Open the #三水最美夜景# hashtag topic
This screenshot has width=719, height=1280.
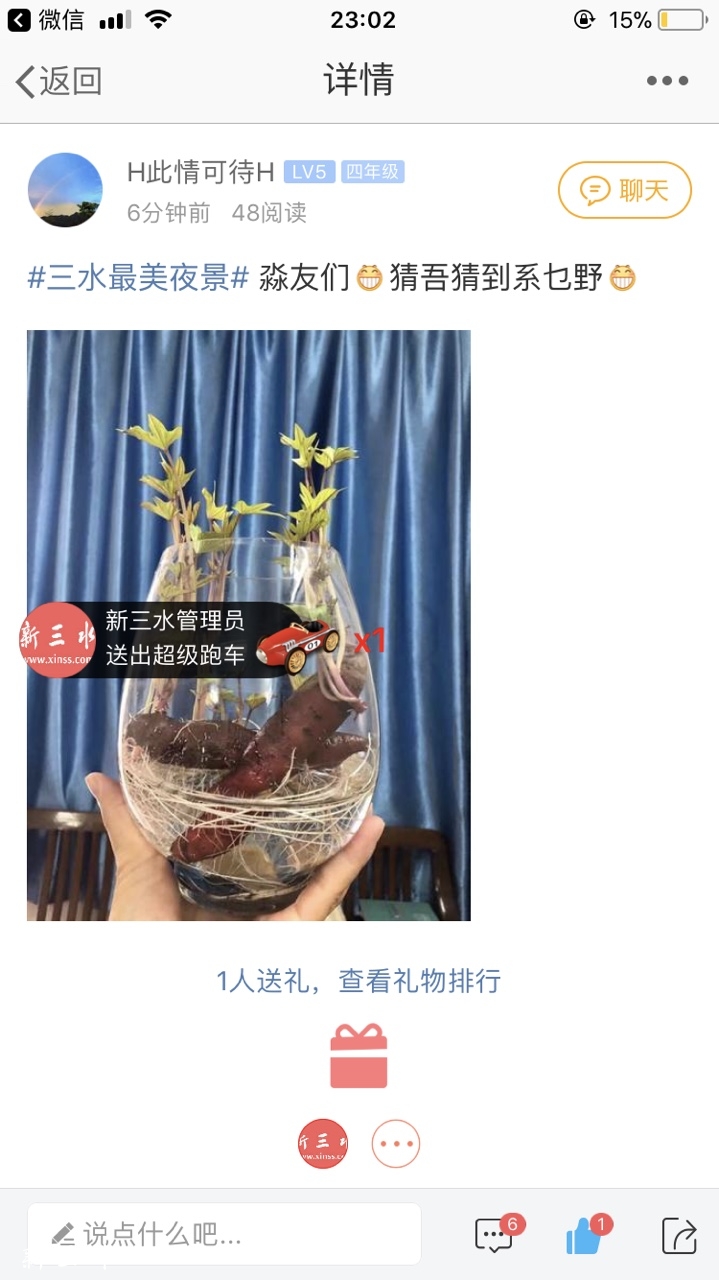pos(138,277)
